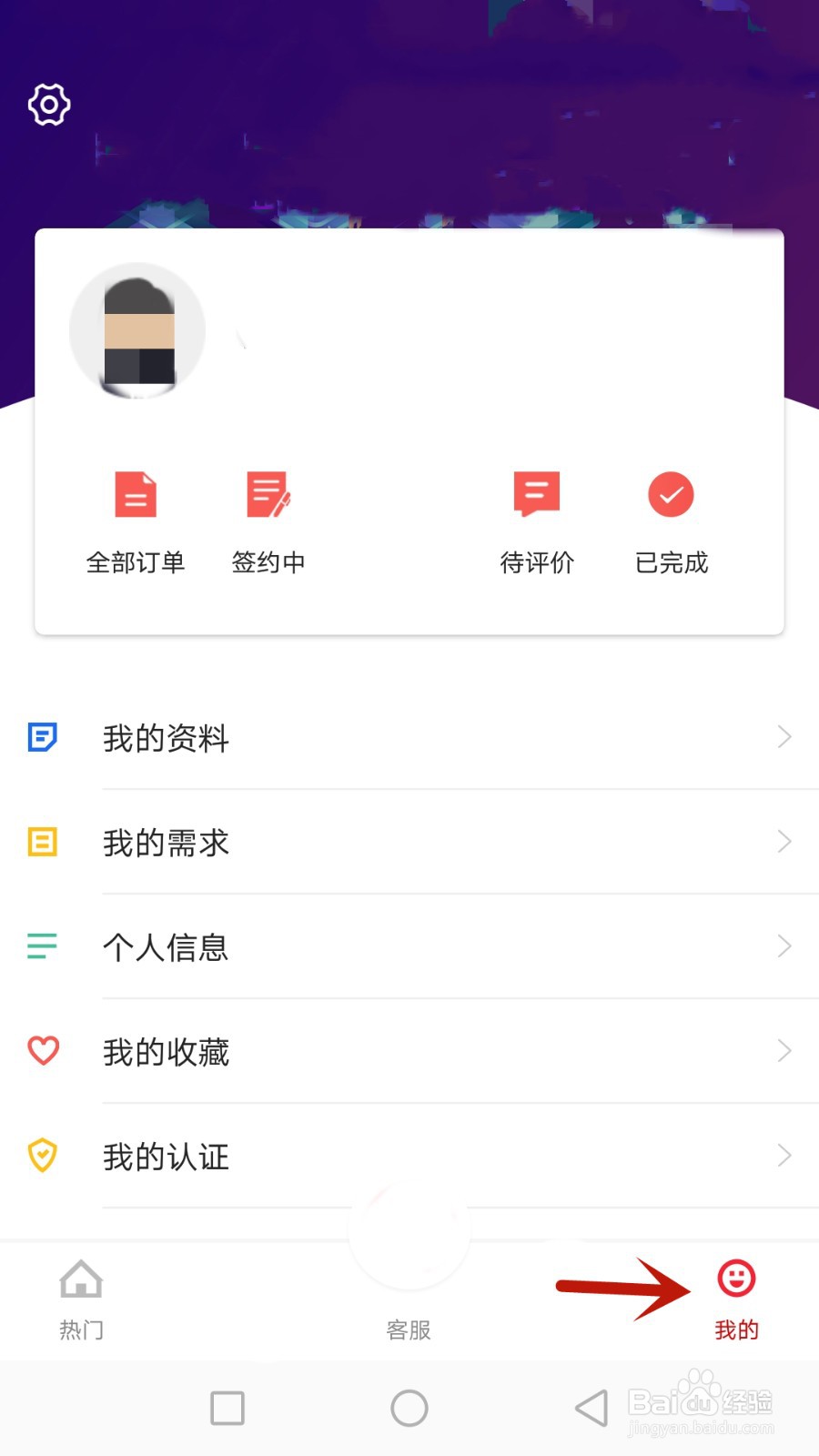The image size is (819, 1456).
Task: Tap the shield icon beside 我的认证
Action: click(x=42, y=1156)
